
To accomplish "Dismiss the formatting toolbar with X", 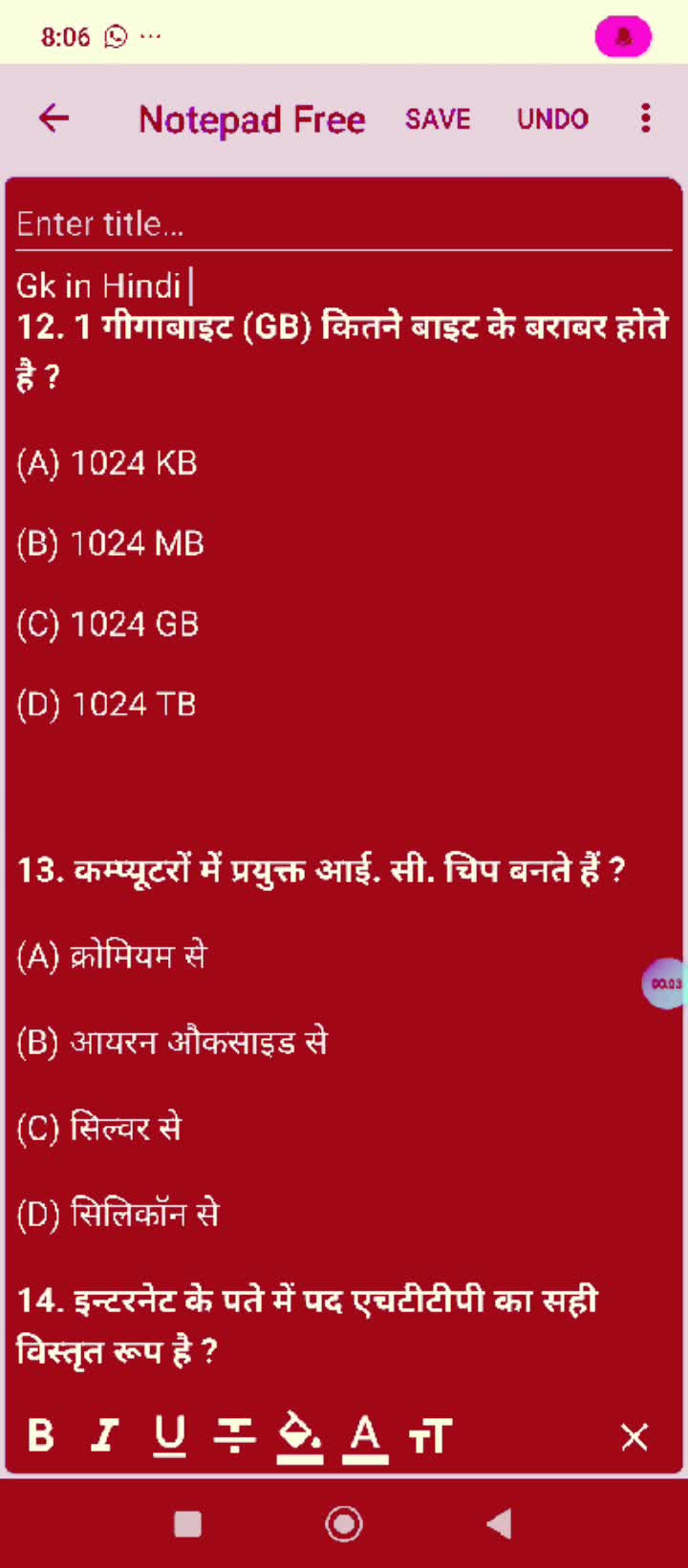I will pos(634,1437).
